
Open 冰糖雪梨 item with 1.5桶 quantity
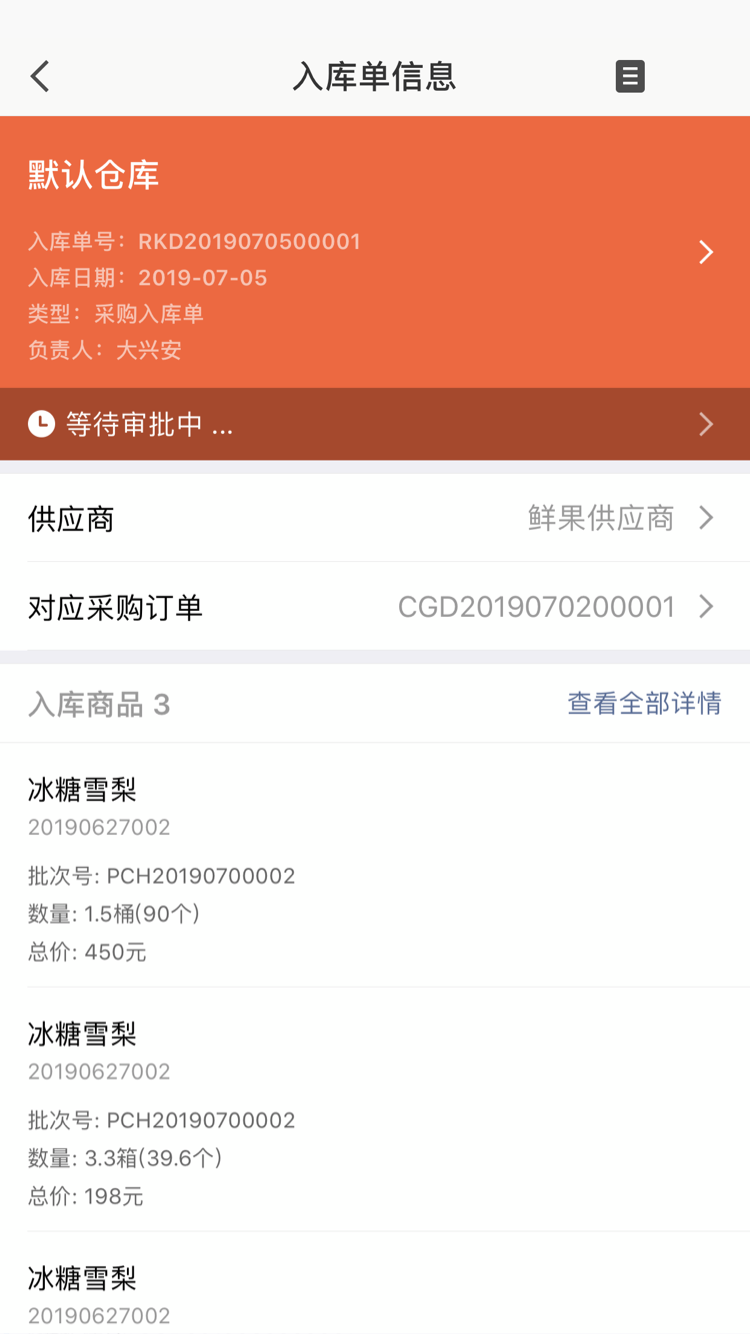[x=374, y=866]
